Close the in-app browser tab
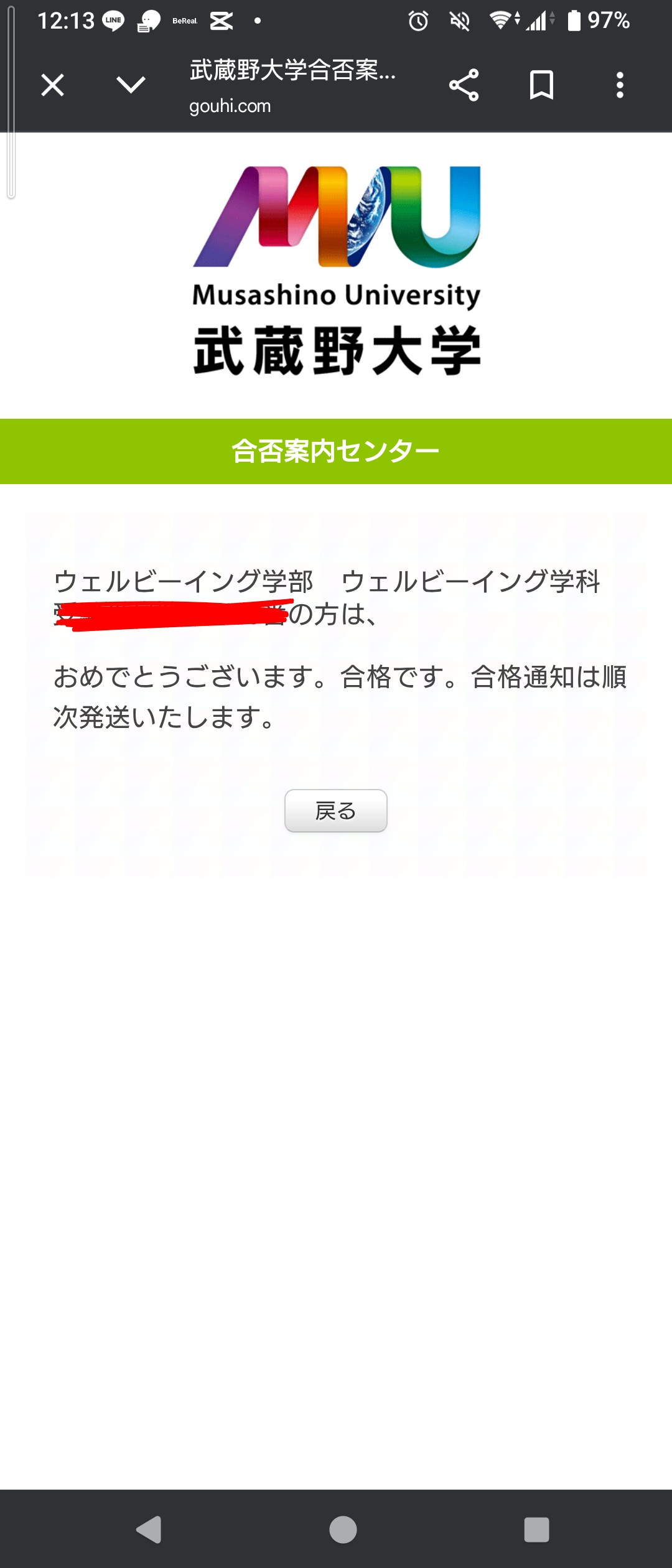Image resolution: width=672 pixels, height=1568 pixels. point(52,85)
